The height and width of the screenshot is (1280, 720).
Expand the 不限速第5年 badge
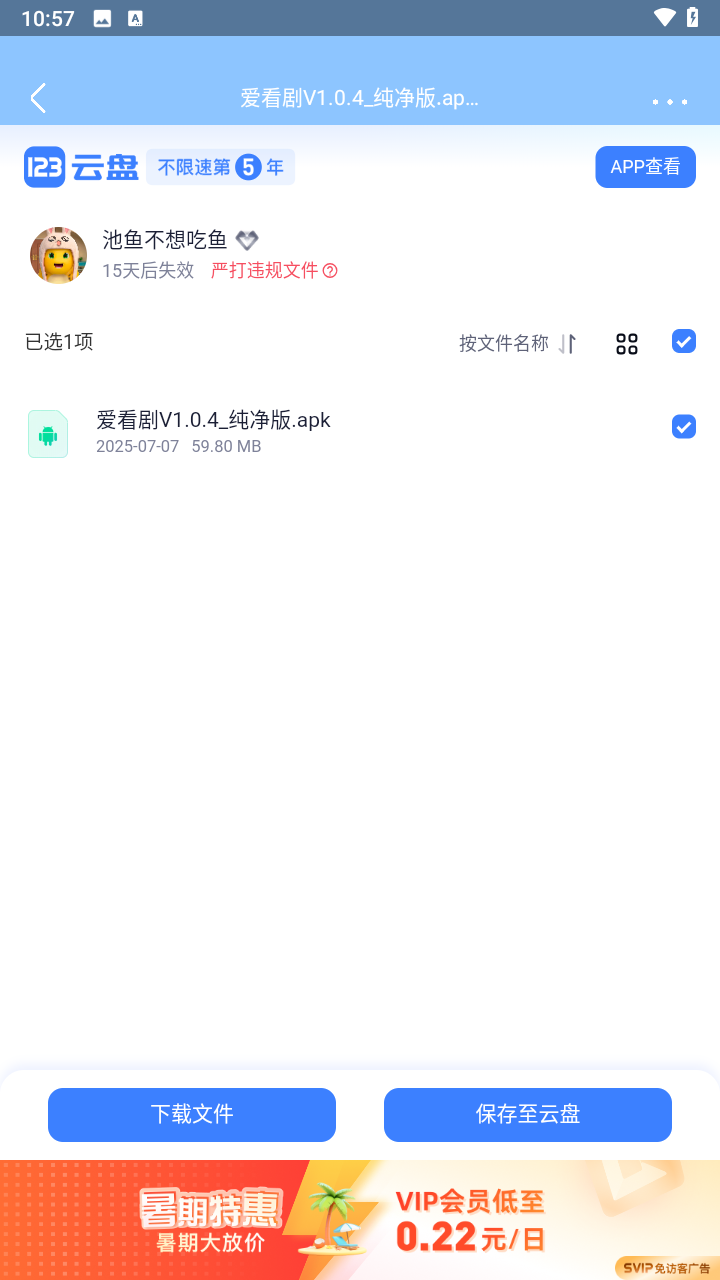click(x=220, y=166)
